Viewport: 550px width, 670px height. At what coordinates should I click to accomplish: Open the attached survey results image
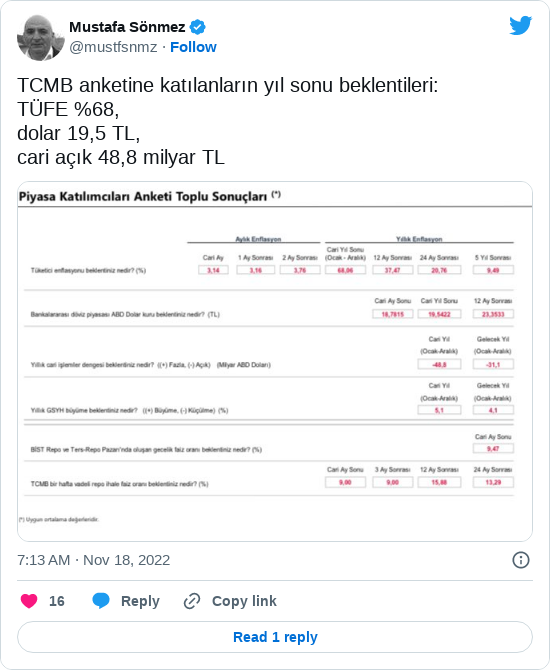point(275,361)
